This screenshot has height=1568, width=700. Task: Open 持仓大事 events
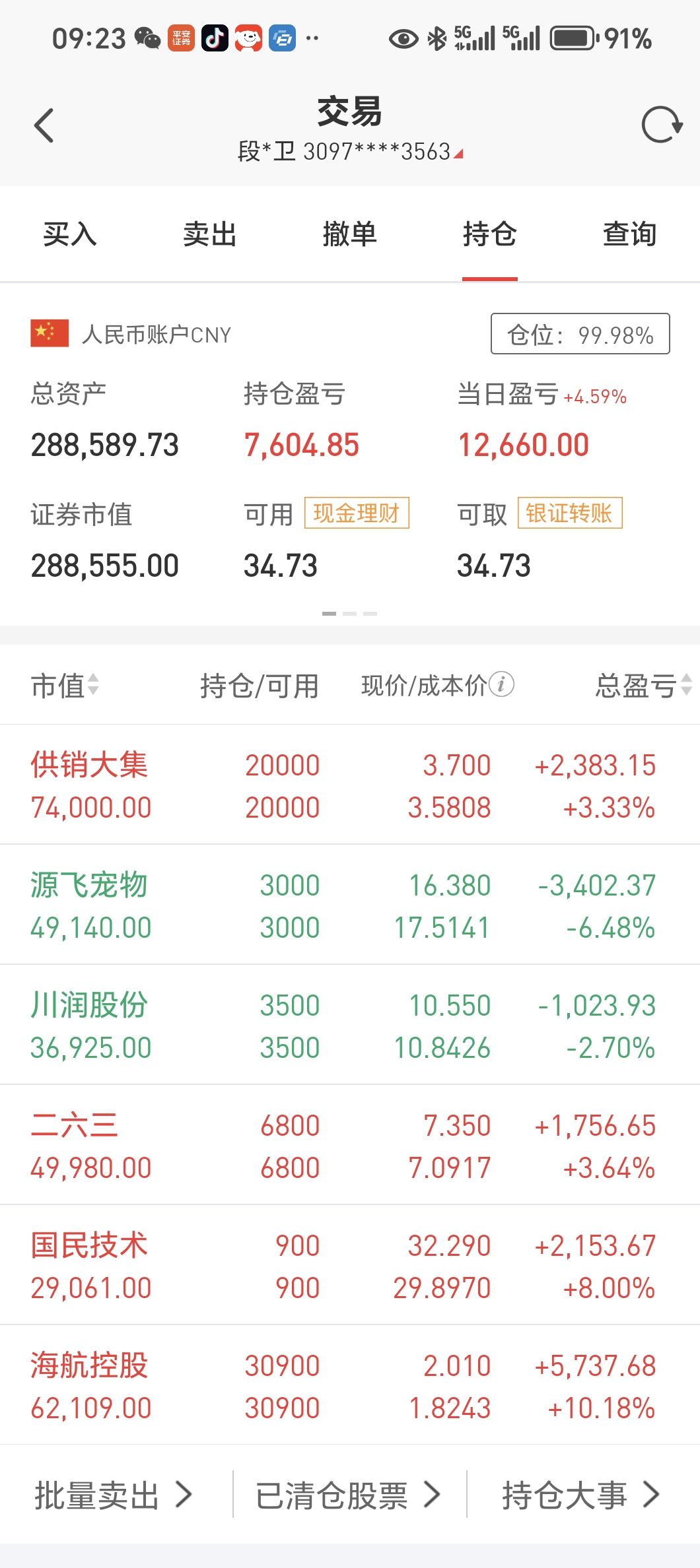(581, 1495)
